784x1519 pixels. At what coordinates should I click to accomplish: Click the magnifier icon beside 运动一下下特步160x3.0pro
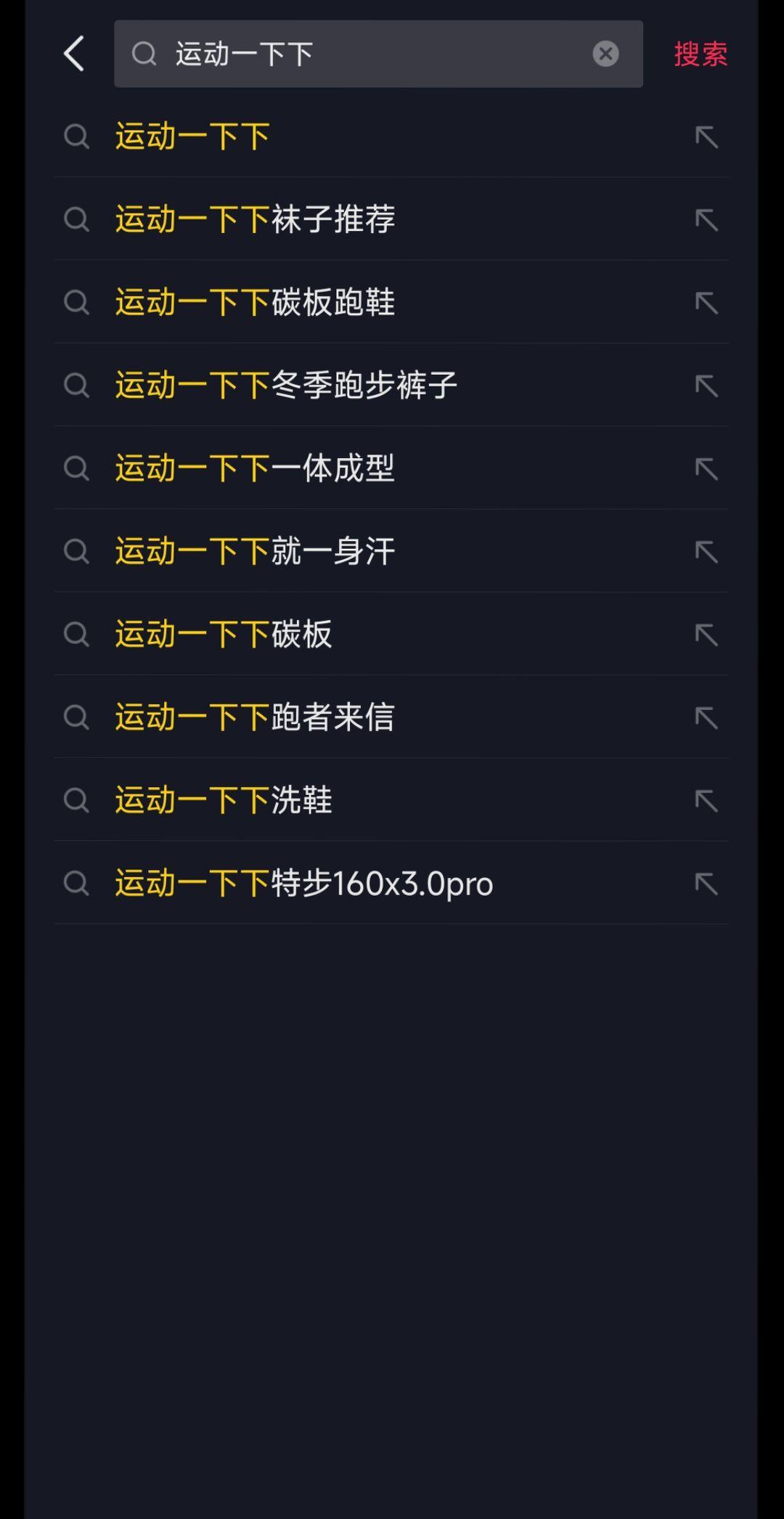(x=75, y=883)
